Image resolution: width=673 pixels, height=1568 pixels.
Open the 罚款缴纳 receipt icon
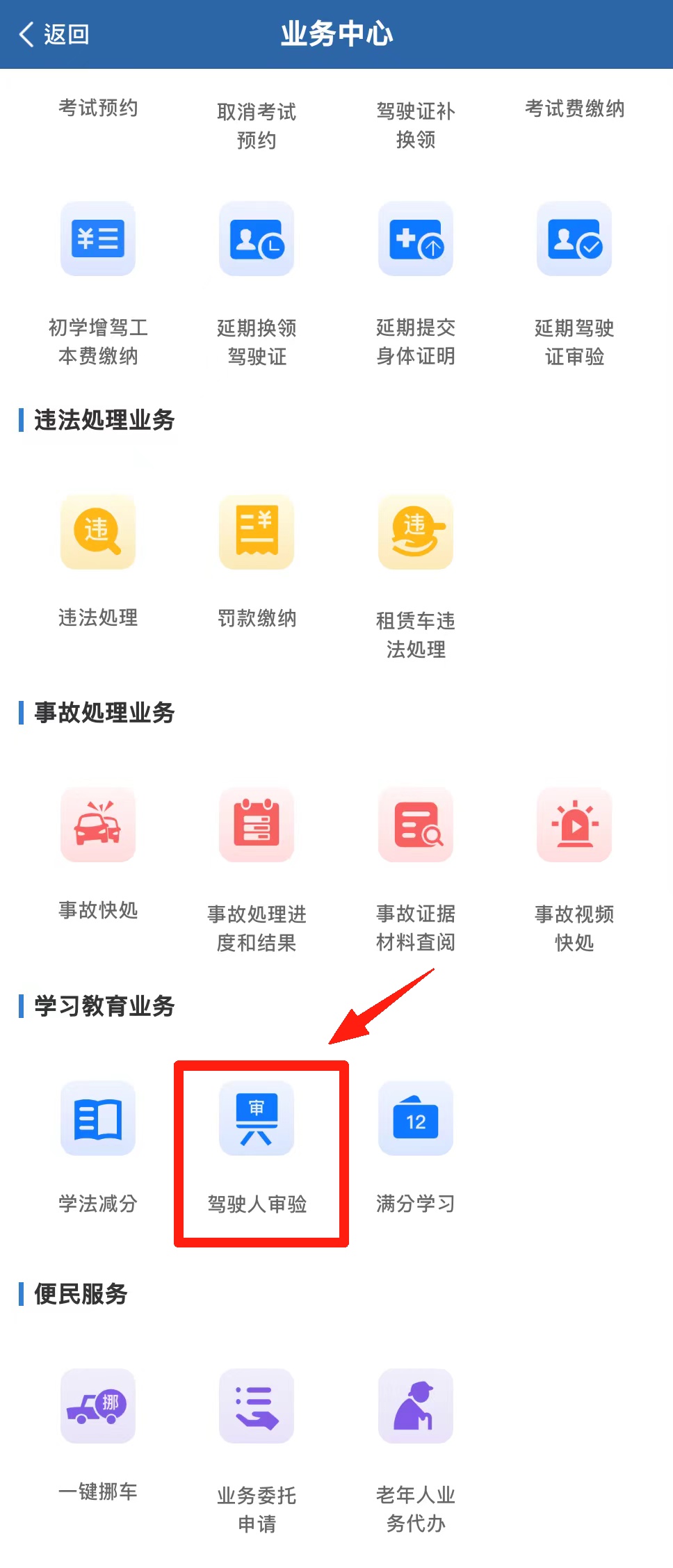[257, 532]
